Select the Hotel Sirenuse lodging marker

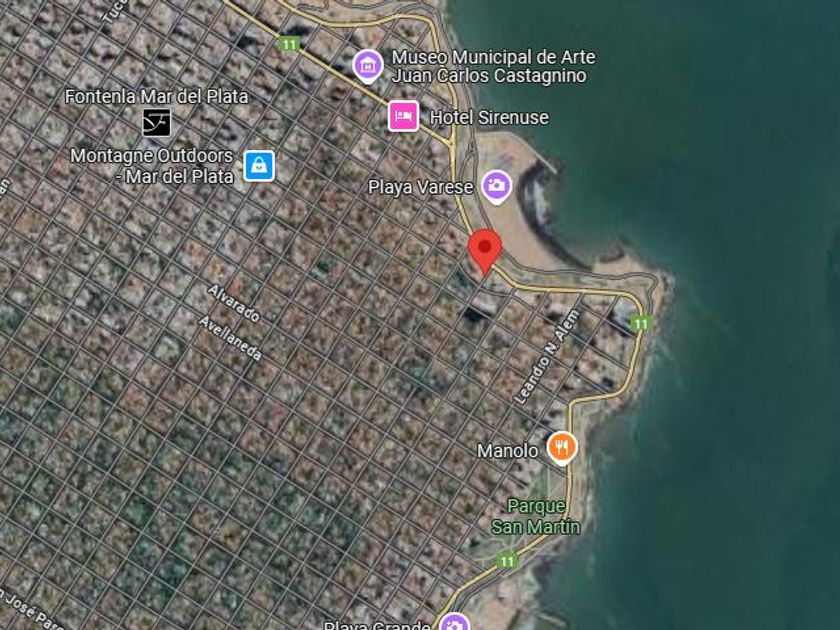[403, 116]
